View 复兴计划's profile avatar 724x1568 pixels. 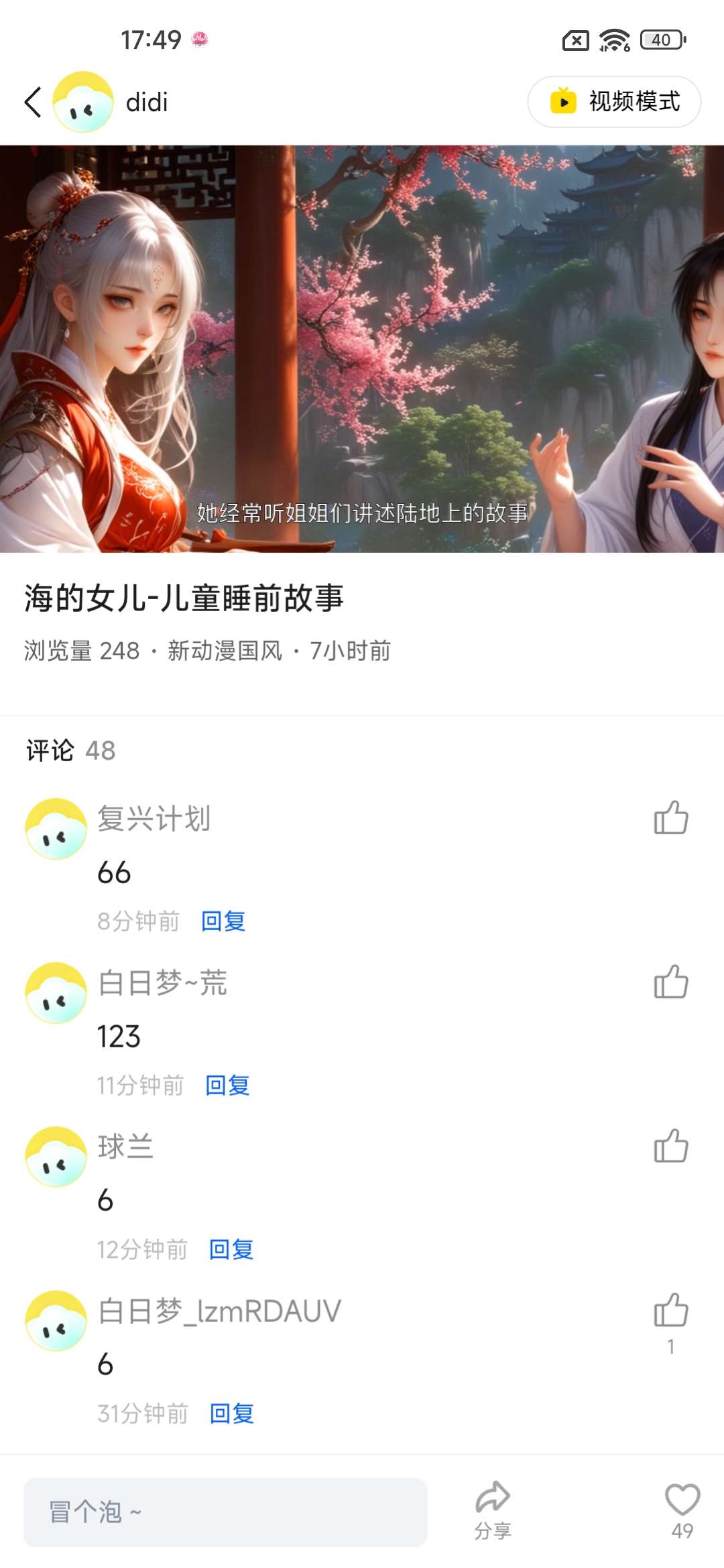pyautogui.click(x=56, y=828)
